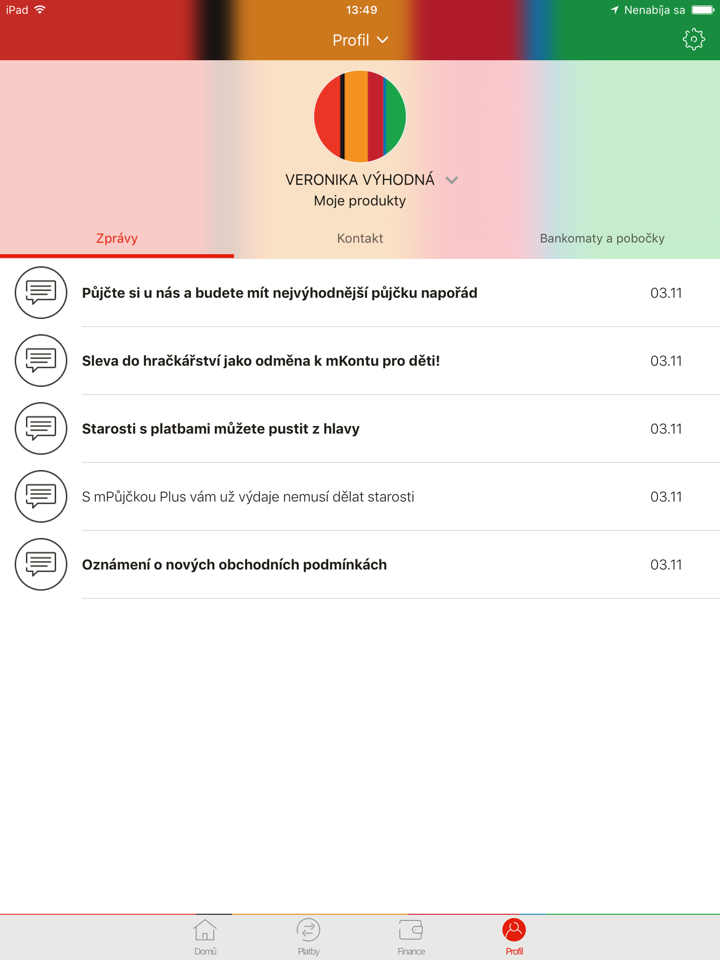This screenshot has height=960, width=720.
Task: Select the Zprávy tab
Action: point(117,238)
